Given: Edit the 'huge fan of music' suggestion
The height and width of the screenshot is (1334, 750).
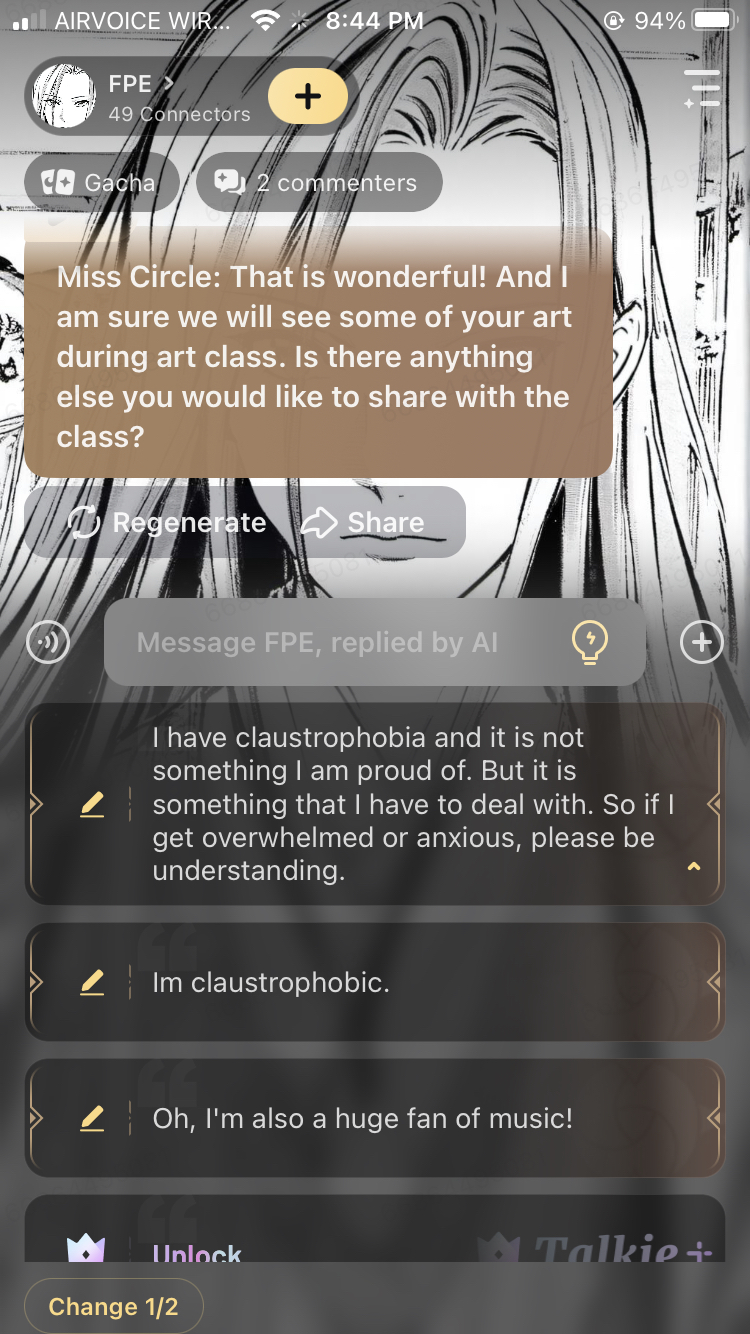Looking at the screenshot, I should point(92,1118).
